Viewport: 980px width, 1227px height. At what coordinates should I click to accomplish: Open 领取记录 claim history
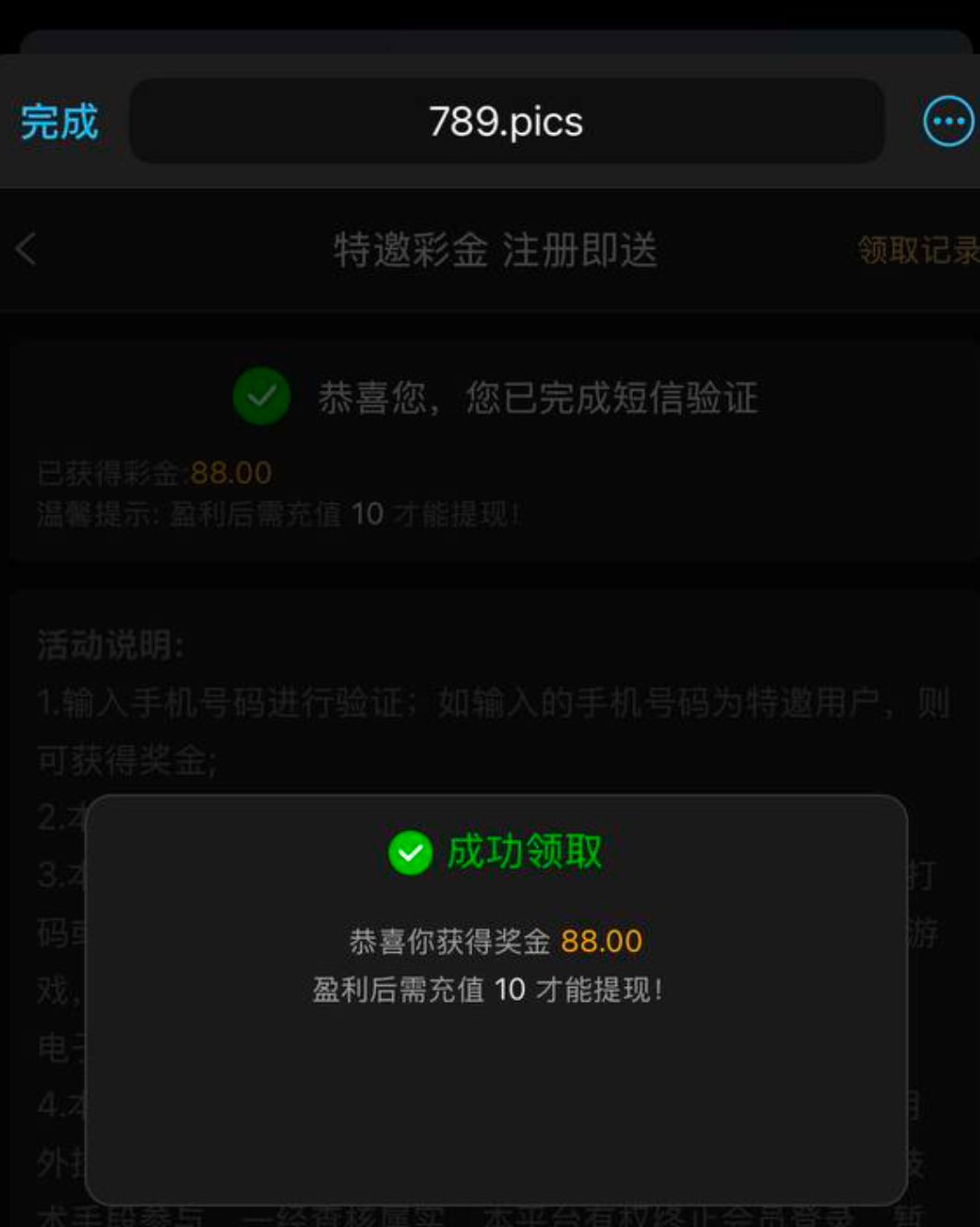[916, 249]
